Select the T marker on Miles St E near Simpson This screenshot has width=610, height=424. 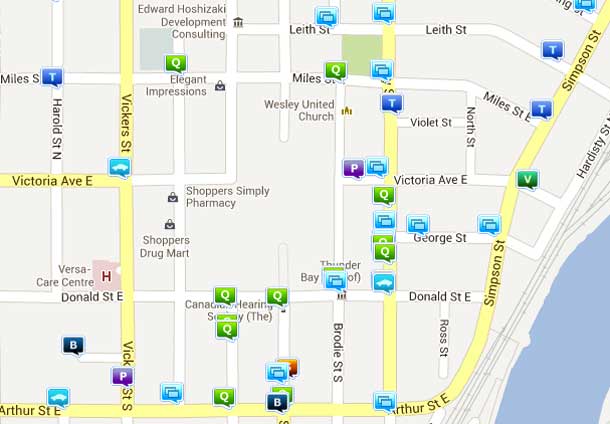[541, 109]
